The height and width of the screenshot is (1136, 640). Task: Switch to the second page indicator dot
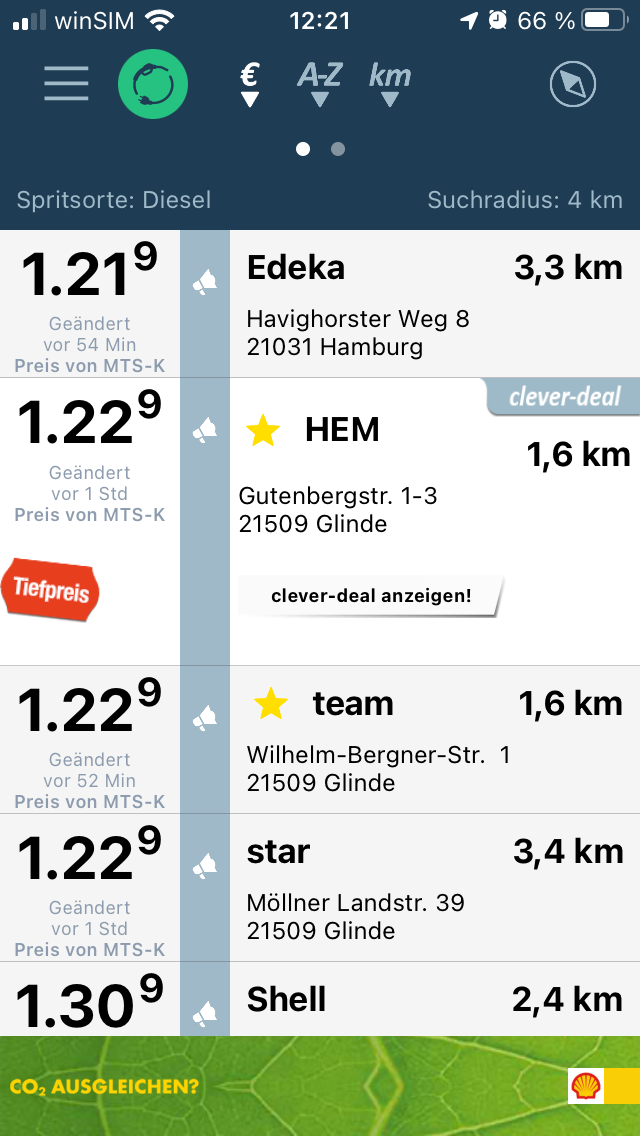click(338, 149)
